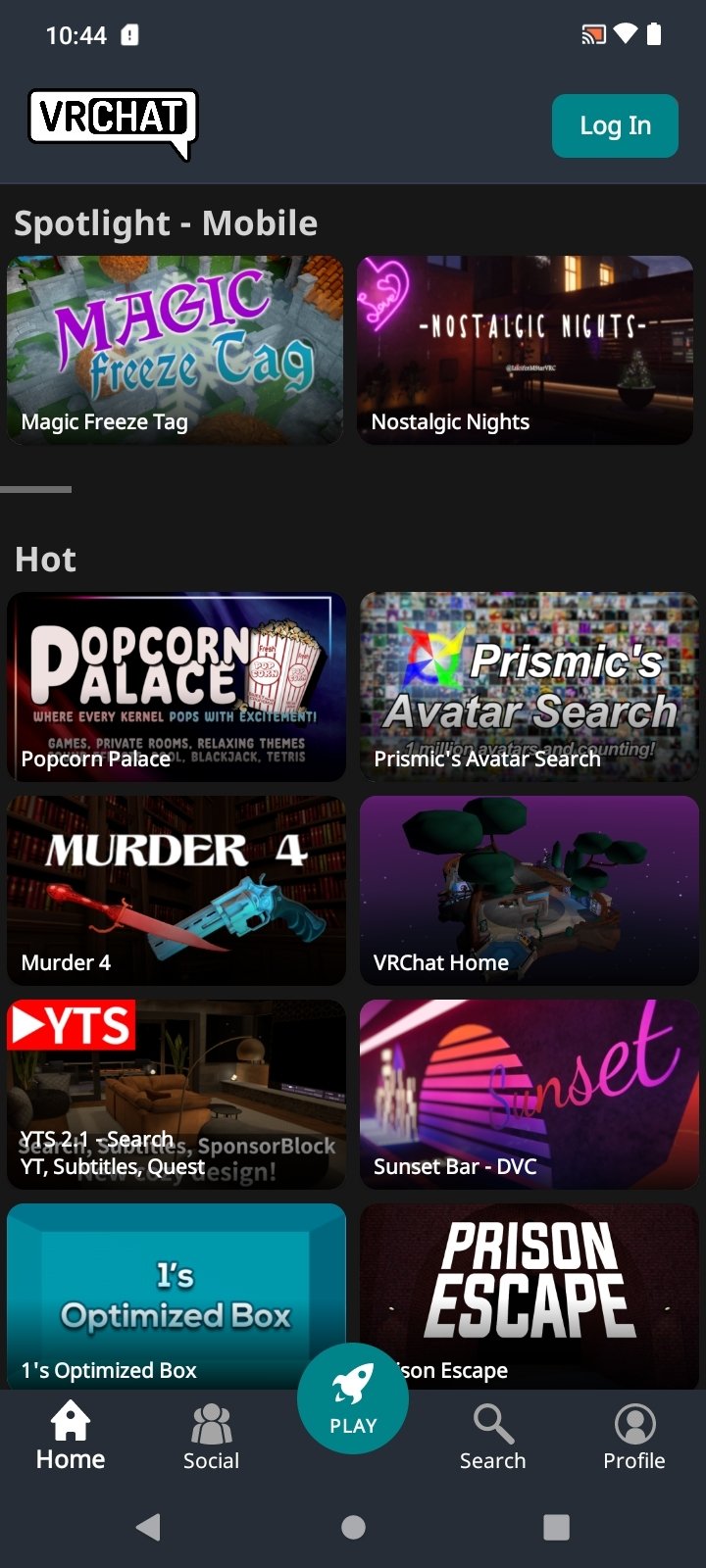
Task: Select the Home tab
Action: [71, 1437]
